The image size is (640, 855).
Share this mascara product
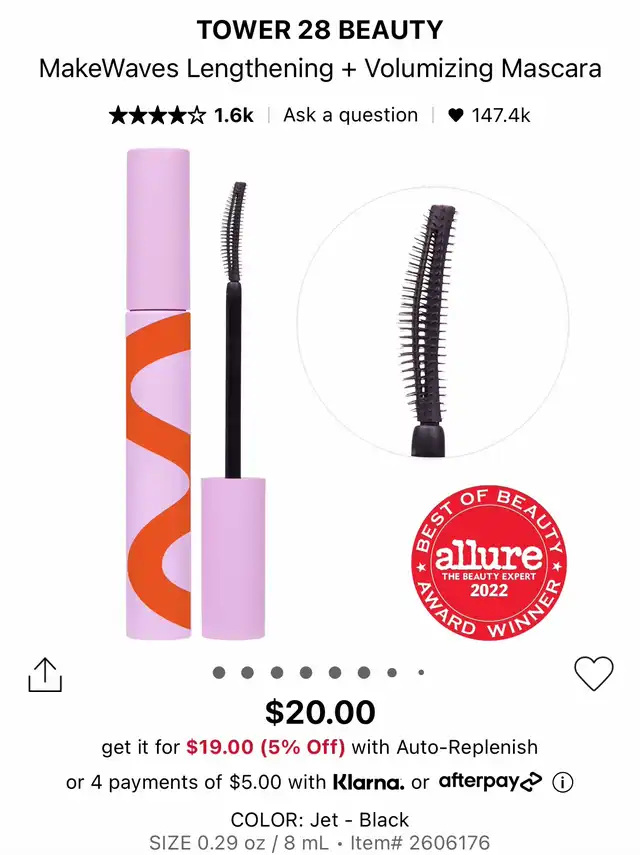pyautogui.click(x=45, y=674)
